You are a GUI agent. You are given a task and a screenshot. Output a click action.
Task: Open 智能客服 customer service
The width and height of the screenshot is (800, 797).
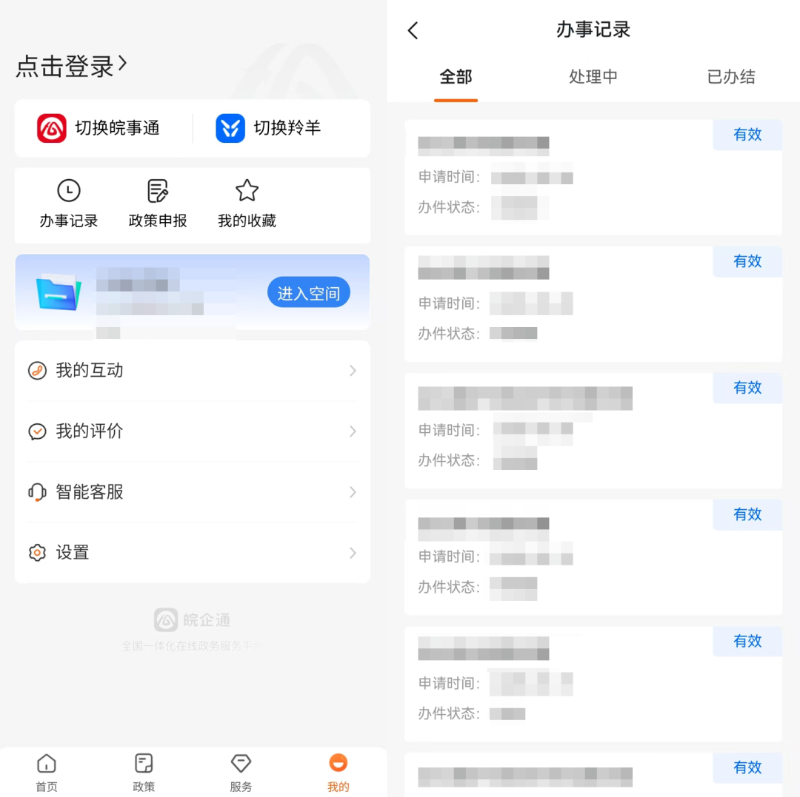coord(192,492)
